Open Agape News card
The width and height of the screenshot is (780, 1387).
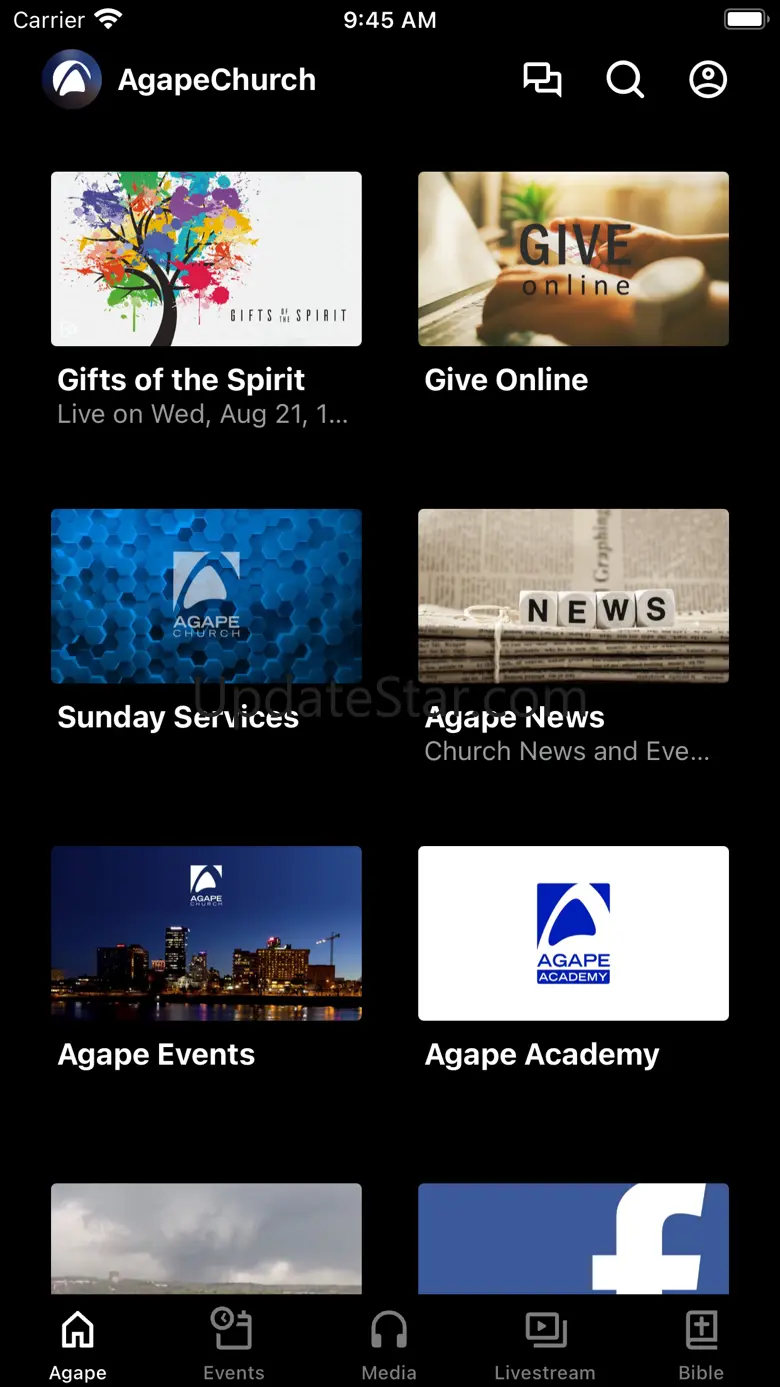click(573, 596)
